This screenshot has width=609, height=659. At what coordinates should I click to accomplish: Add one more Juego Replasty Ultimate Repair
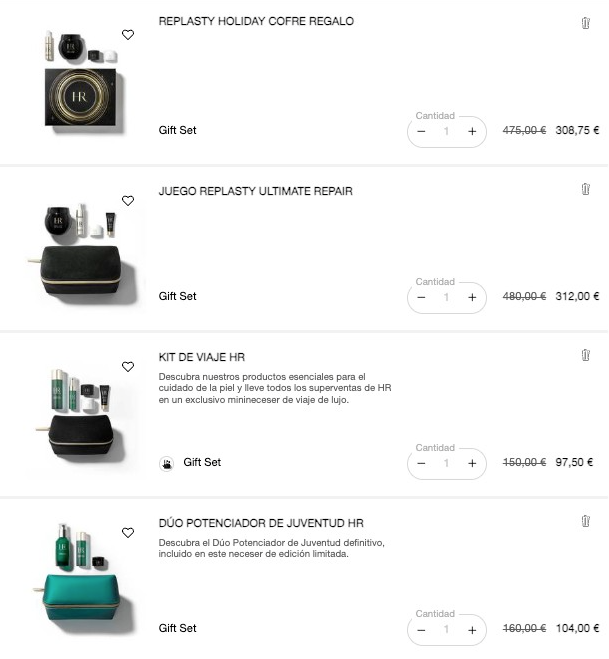[x=472, y=297]
